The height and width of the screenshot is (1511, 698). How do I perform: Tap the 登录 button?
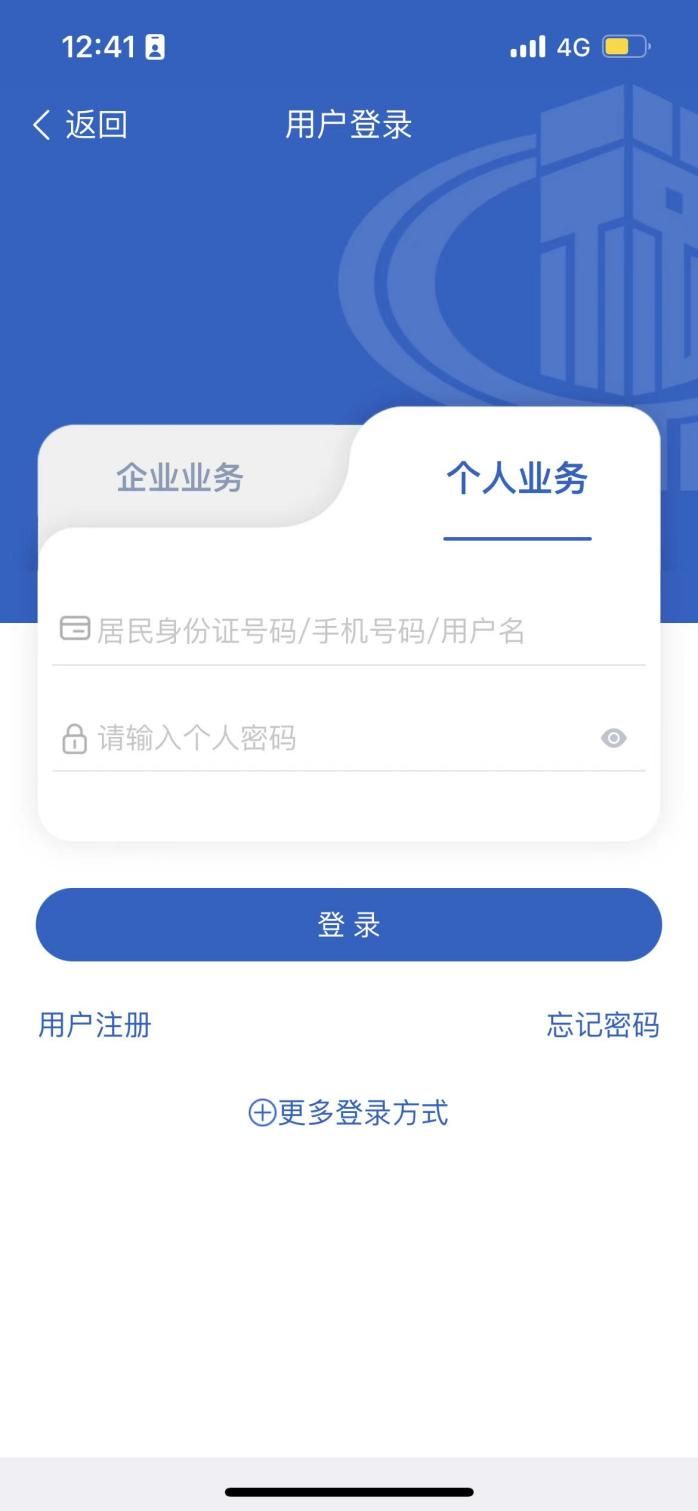pyautogui.click(x=349, y=925)
